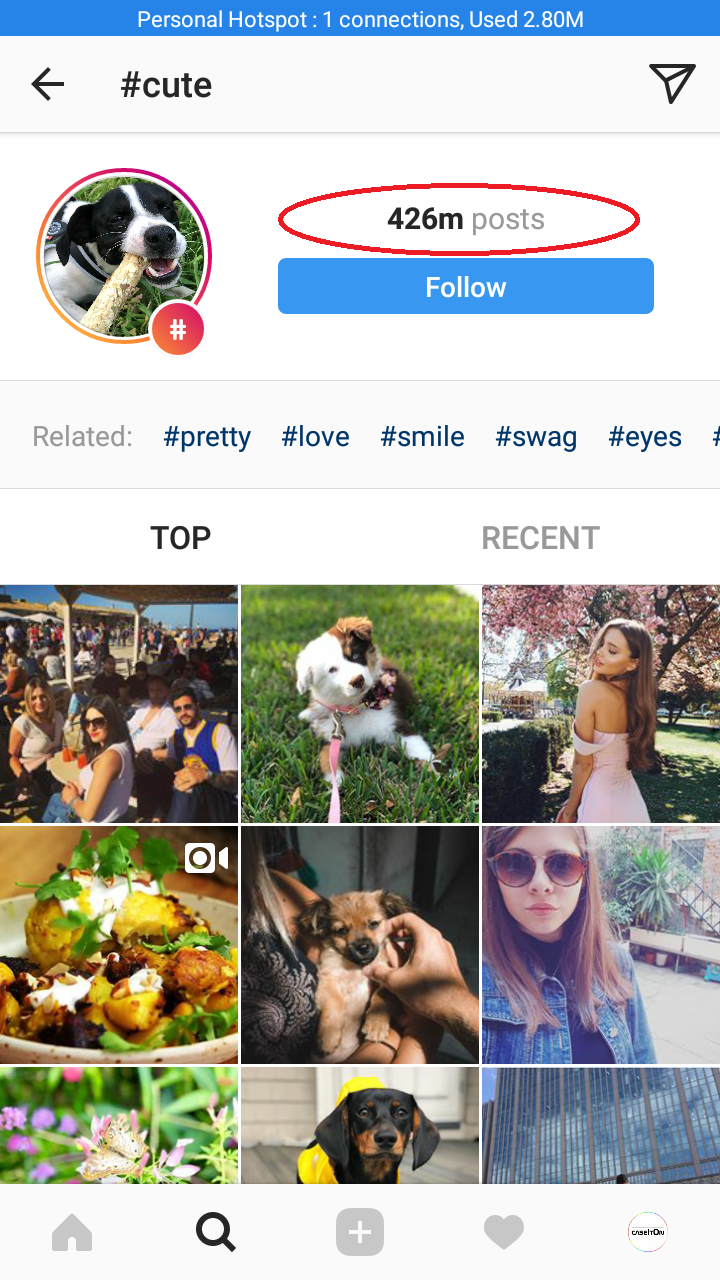Go back using the arrow icon
Screen dimensions: 720x1280
click(48, 85)
